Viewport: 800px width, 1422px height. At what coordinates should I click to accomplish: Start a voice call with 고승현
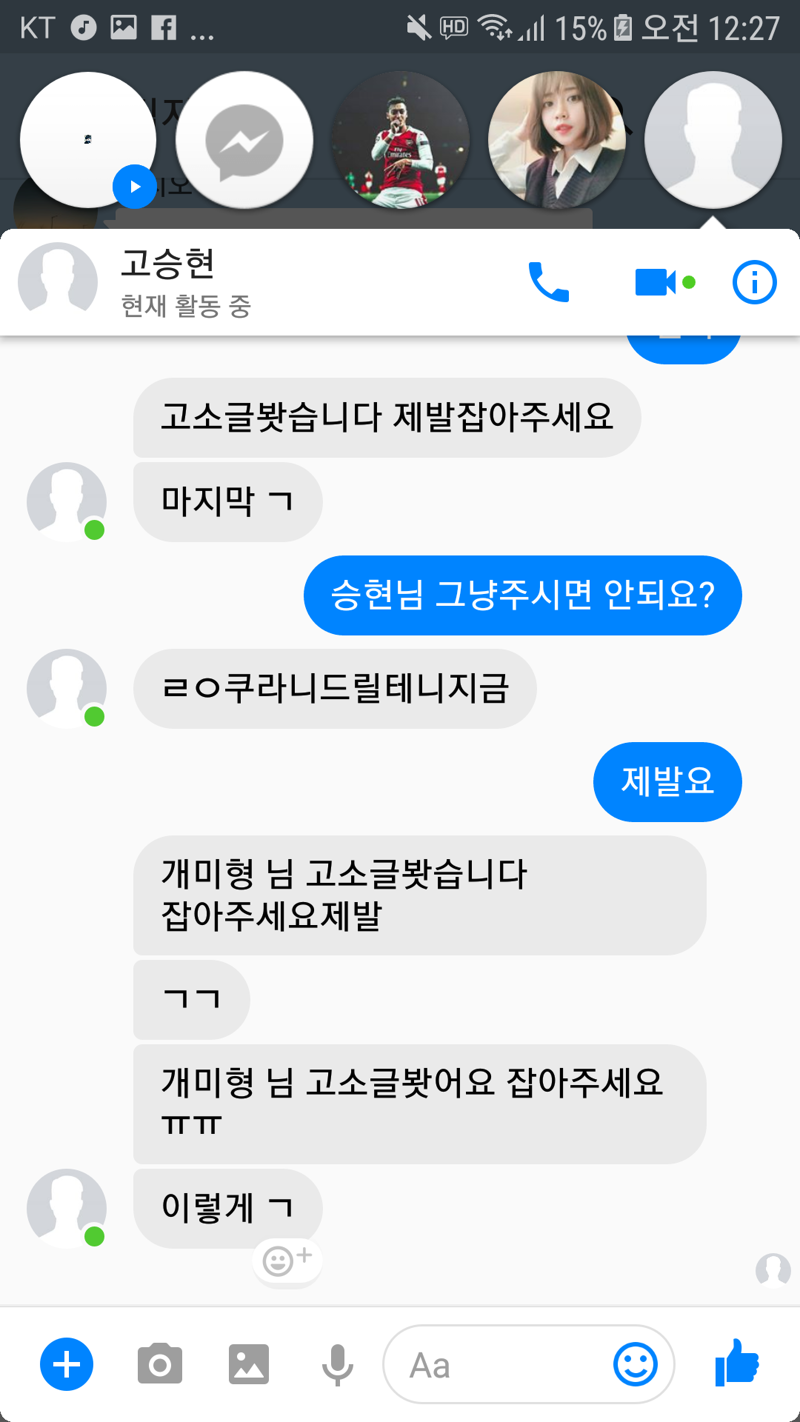(548, 283)
